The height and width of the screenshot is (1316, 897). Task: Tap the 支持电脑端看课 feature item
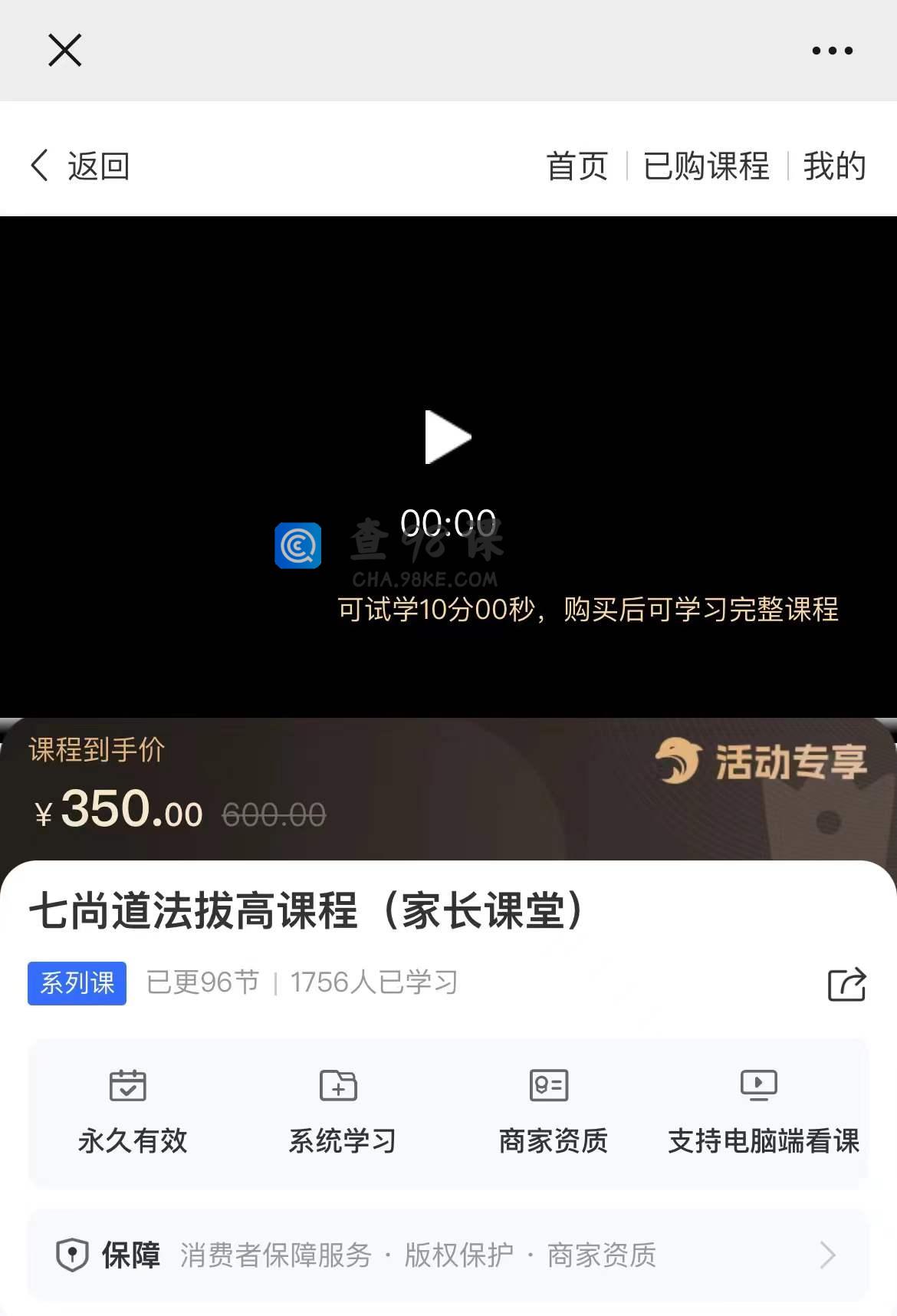[762, 1112]
